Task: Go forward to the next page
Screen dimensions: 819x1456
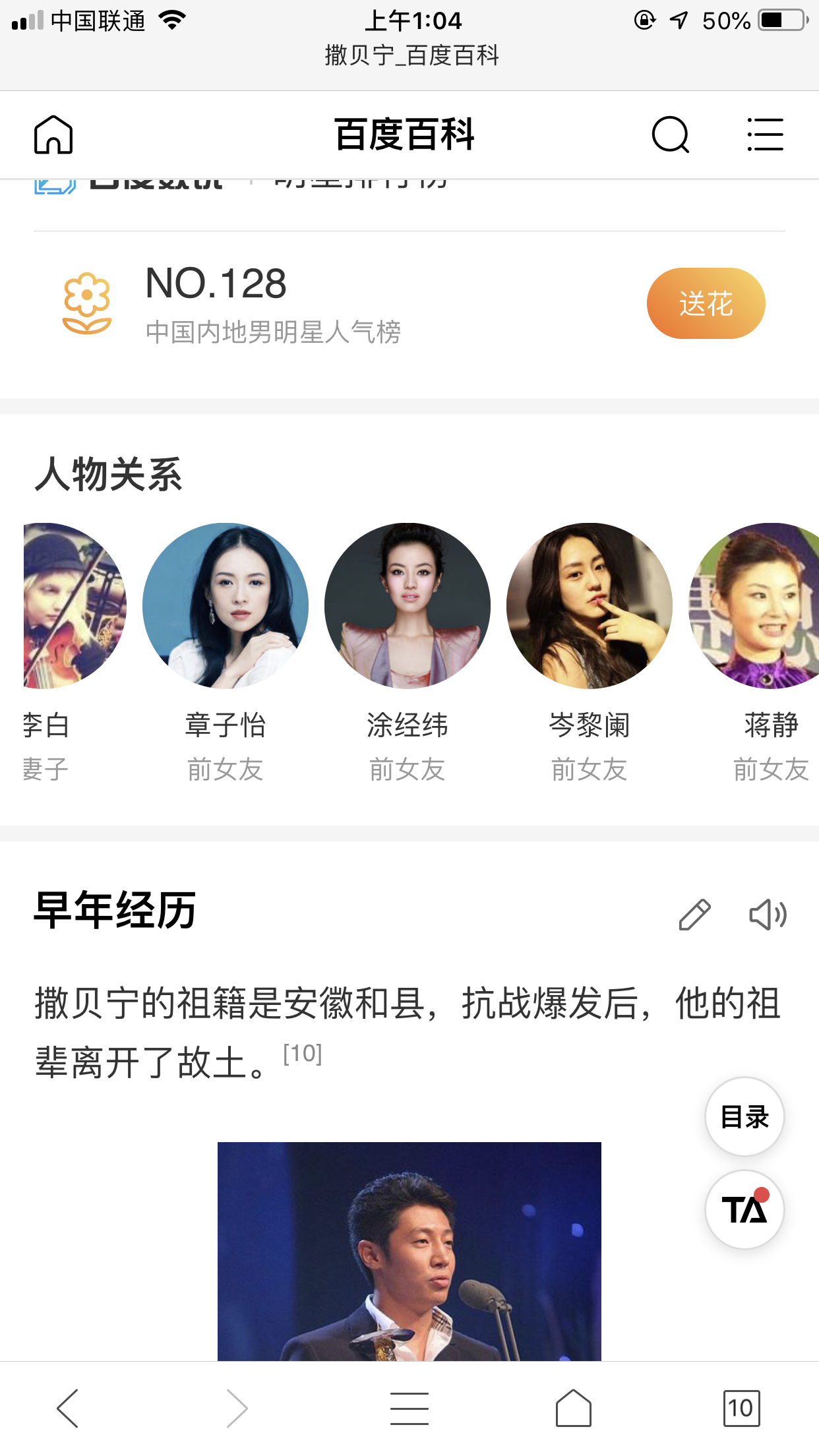Action: [237, 1408]
